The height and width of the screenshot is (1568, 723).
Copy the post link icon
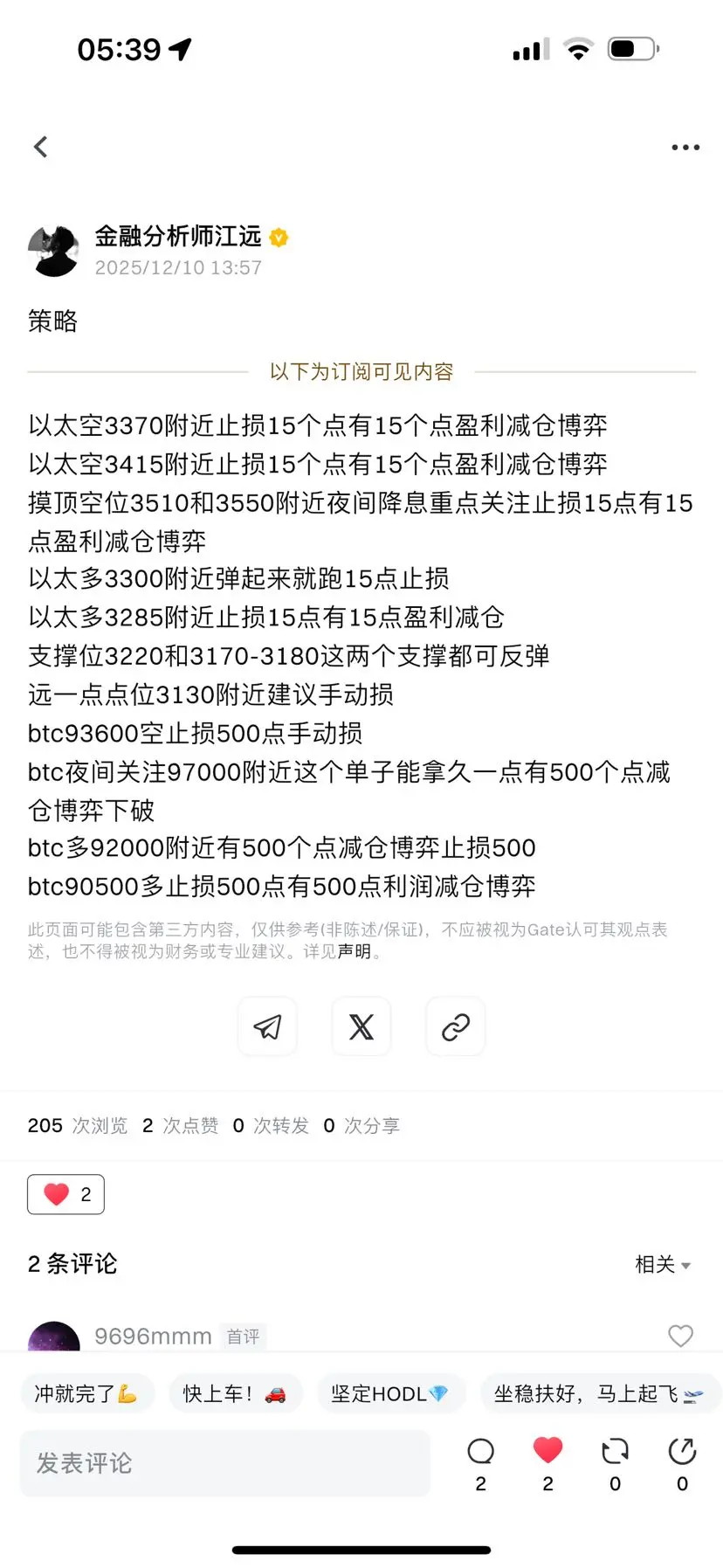click(455, 1026)
